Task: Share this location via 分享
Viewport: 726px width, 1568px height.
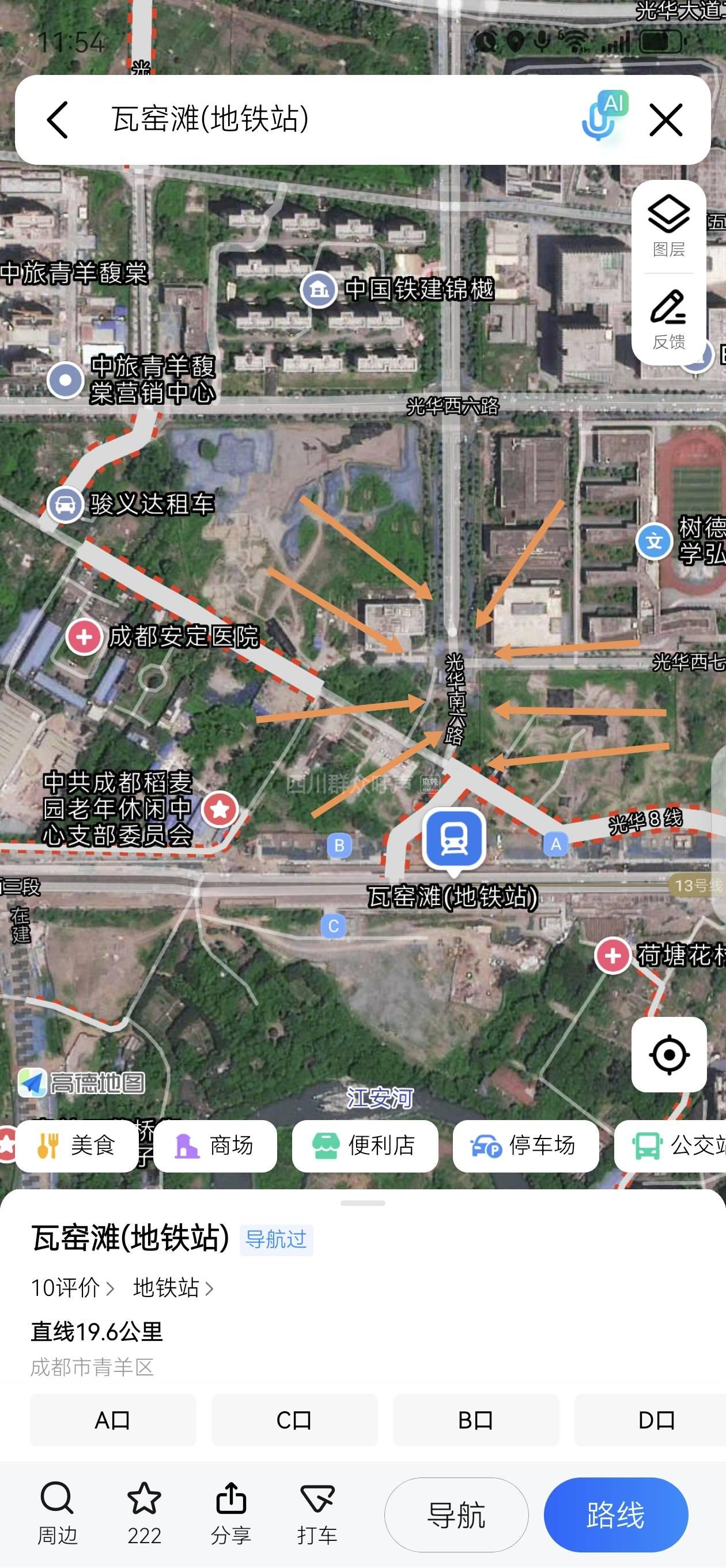Action: click(x=230, y=1513)
